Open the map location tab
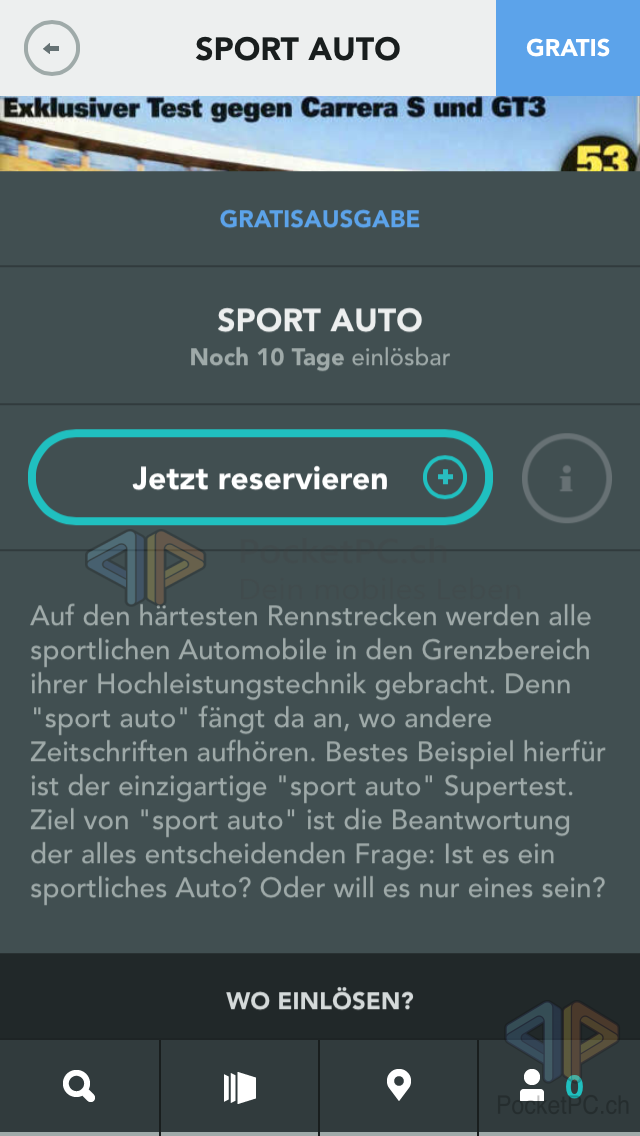The image size is (640, 1136). click(399, 1086)
